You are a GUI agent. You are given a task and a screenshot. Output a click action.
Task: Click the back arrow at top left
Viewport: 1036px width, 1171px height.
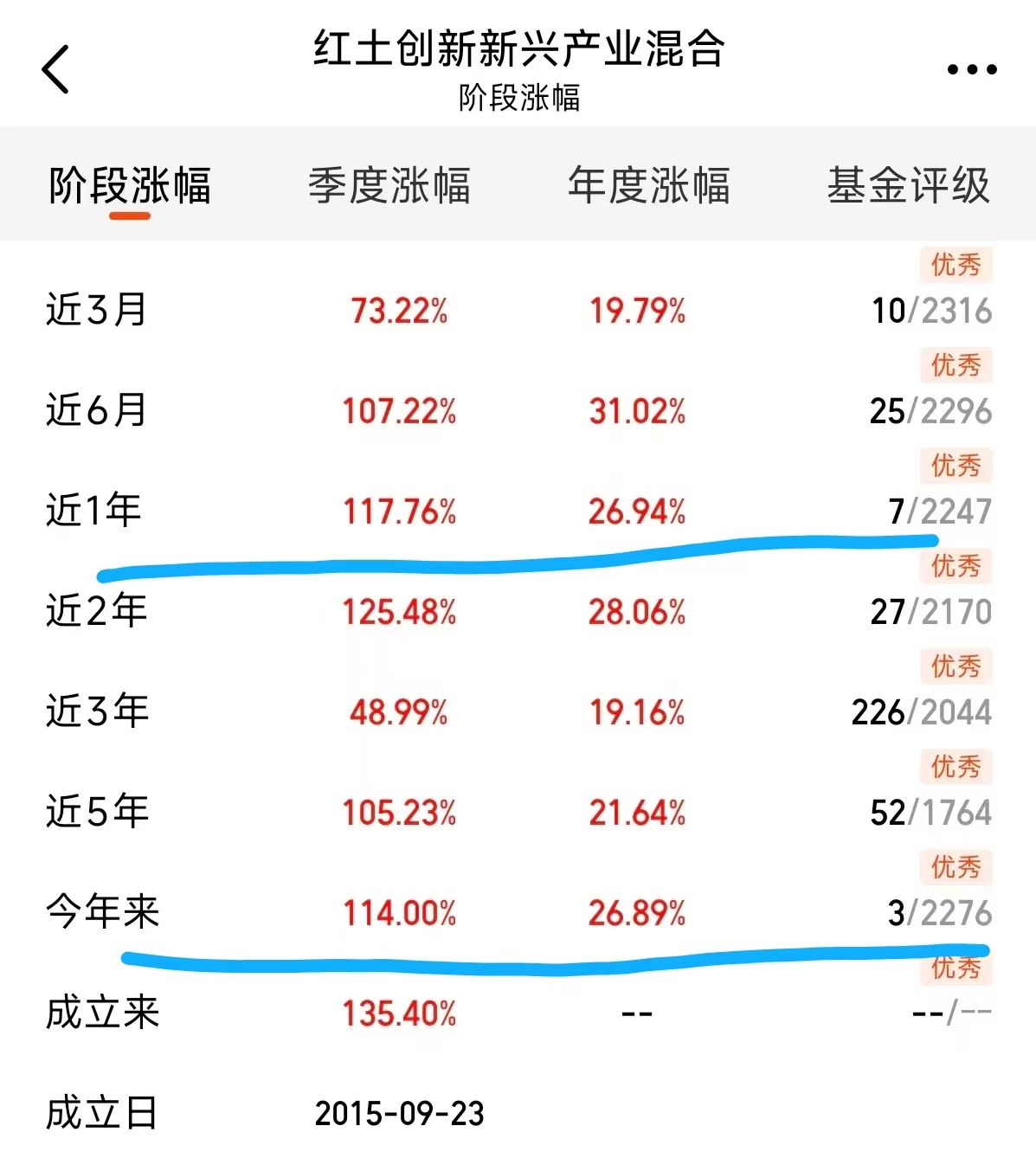[55, 69]
